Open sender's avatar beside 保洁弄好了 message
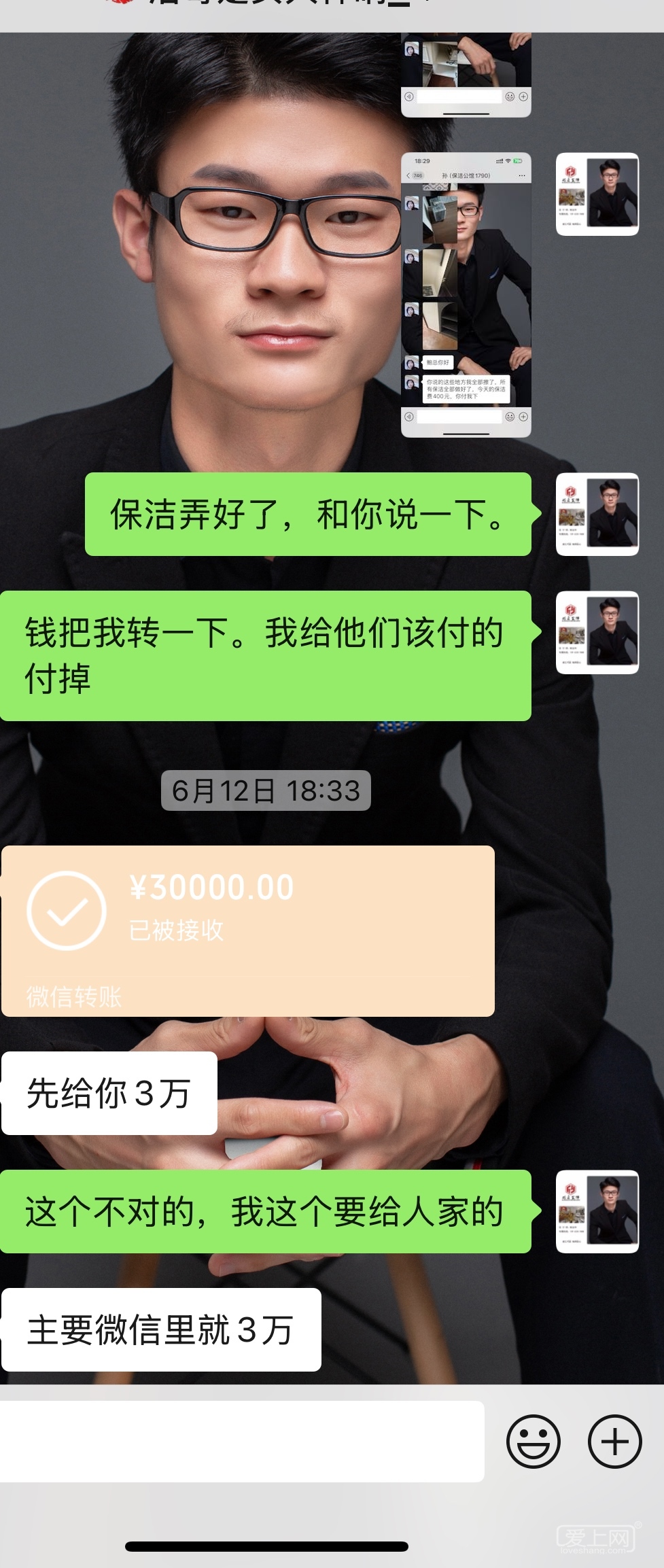Viewport: 664px width, 1568px height. (597, 515)
